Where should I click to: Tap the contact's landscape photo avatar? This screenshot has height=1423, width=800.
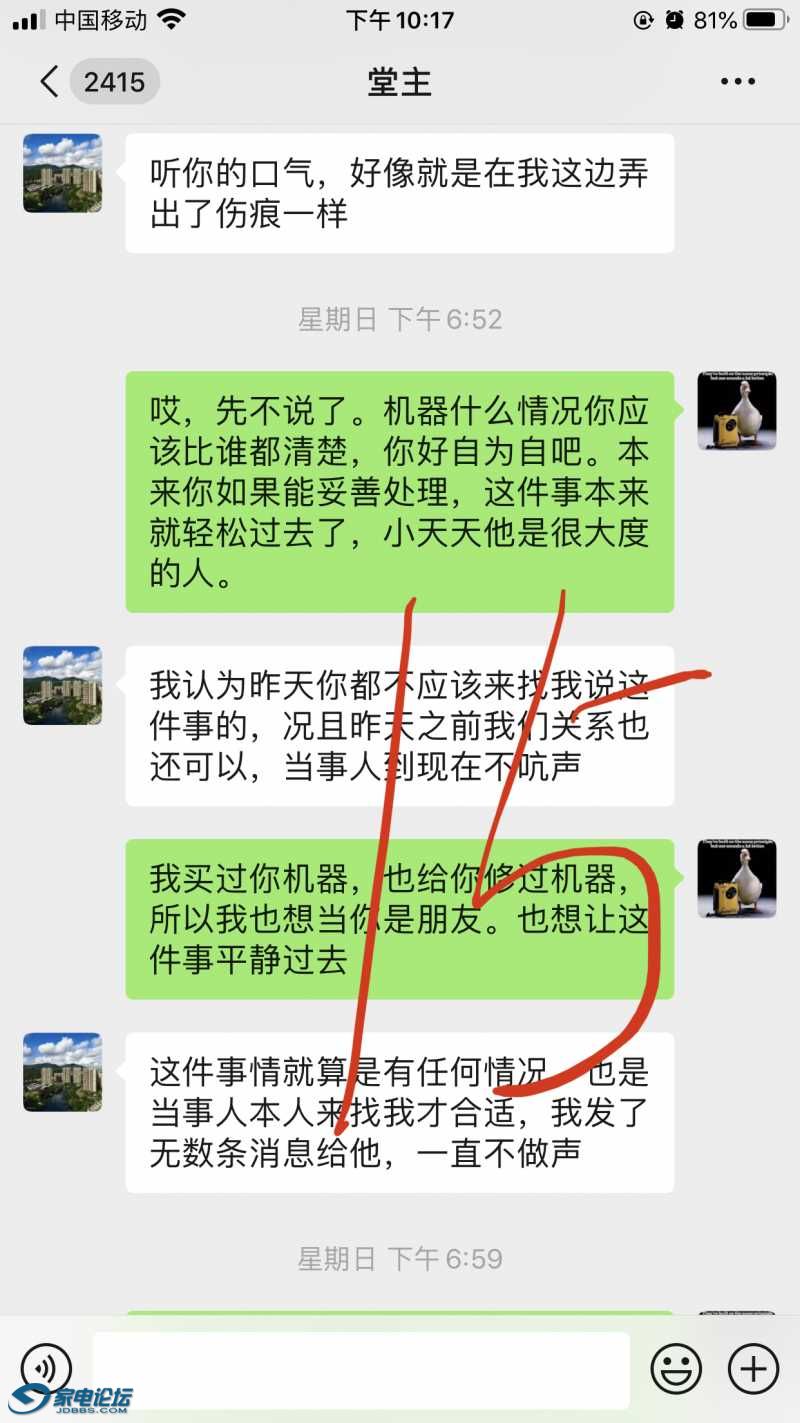click(x=62, y=173)
